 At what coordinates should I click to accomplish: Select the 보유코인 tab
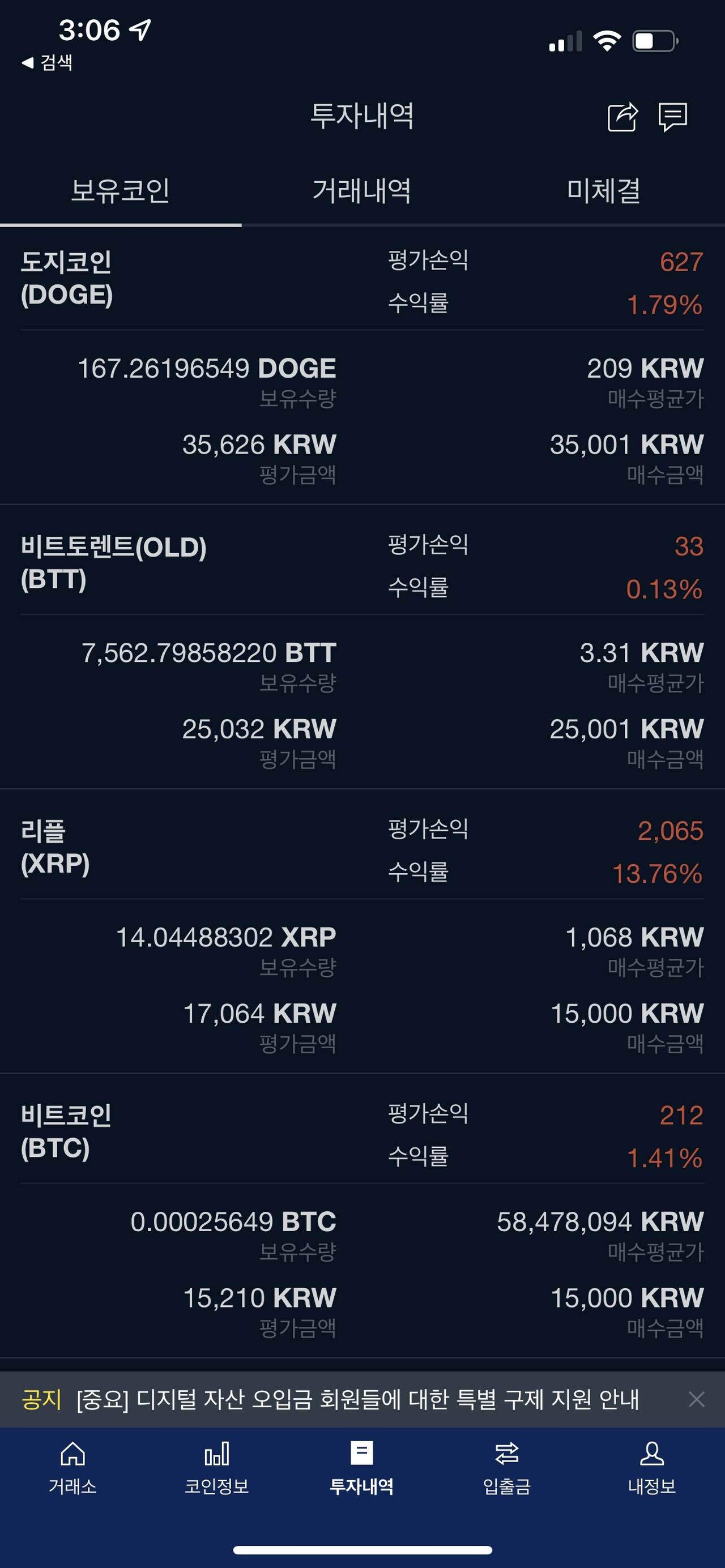point(121,191)
